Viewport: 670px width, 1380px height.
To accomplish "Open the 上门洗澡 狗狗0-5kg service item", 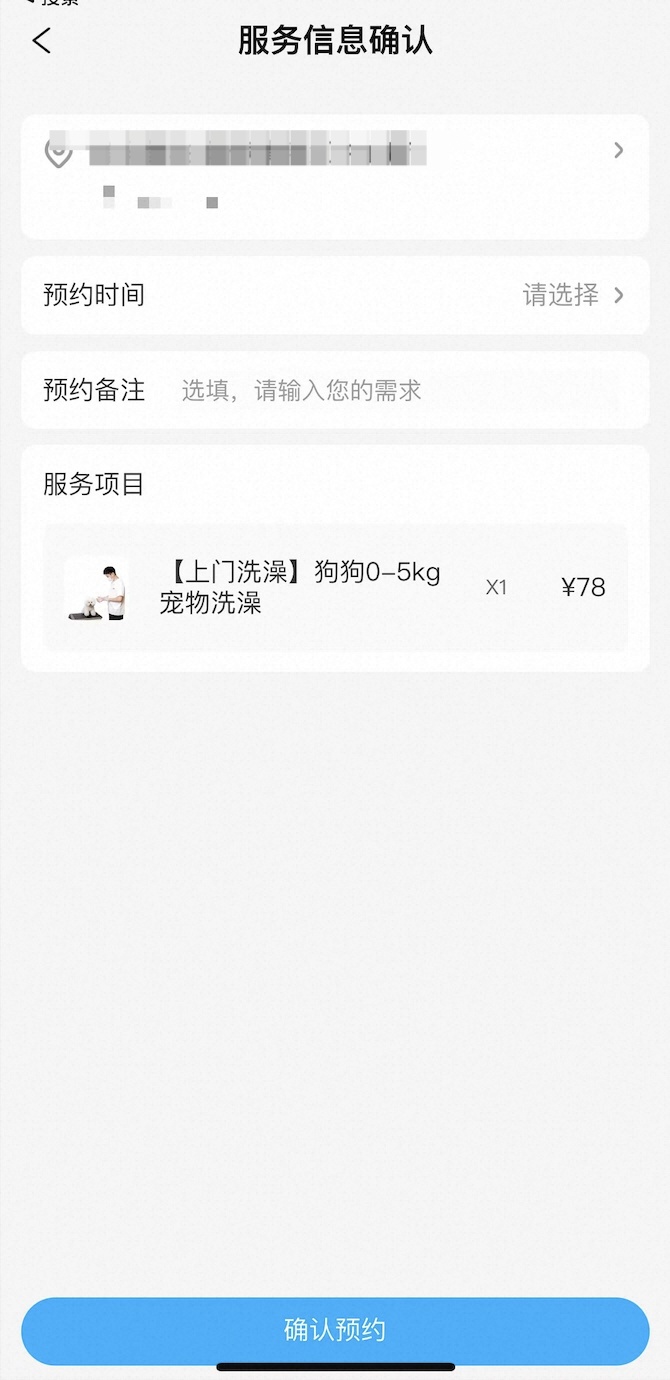I will click(x=335, y=587).
